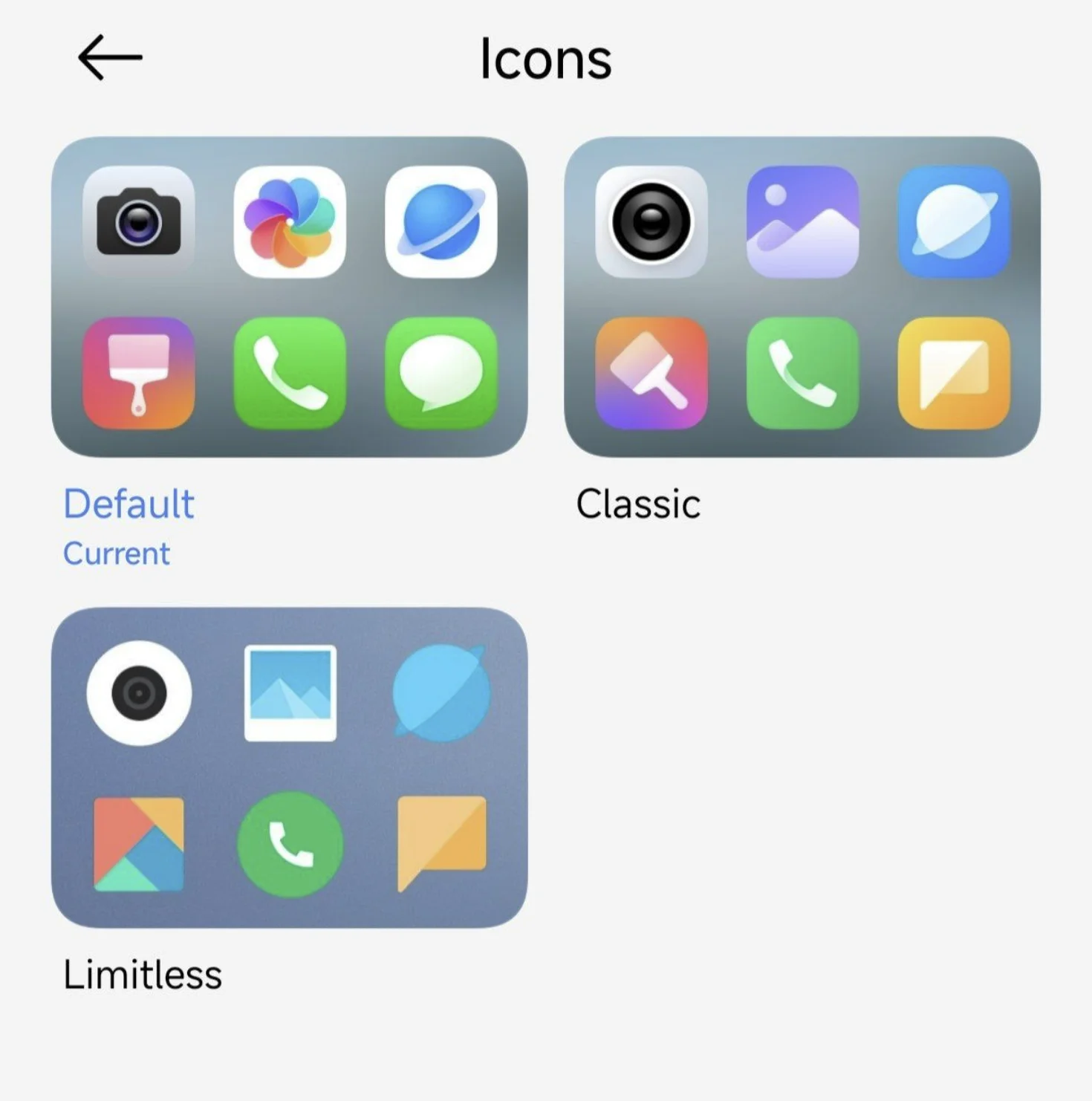Screen dimensions: 1092x1101
Task: Go back using the arrow
Action: [x=110, y=58]
